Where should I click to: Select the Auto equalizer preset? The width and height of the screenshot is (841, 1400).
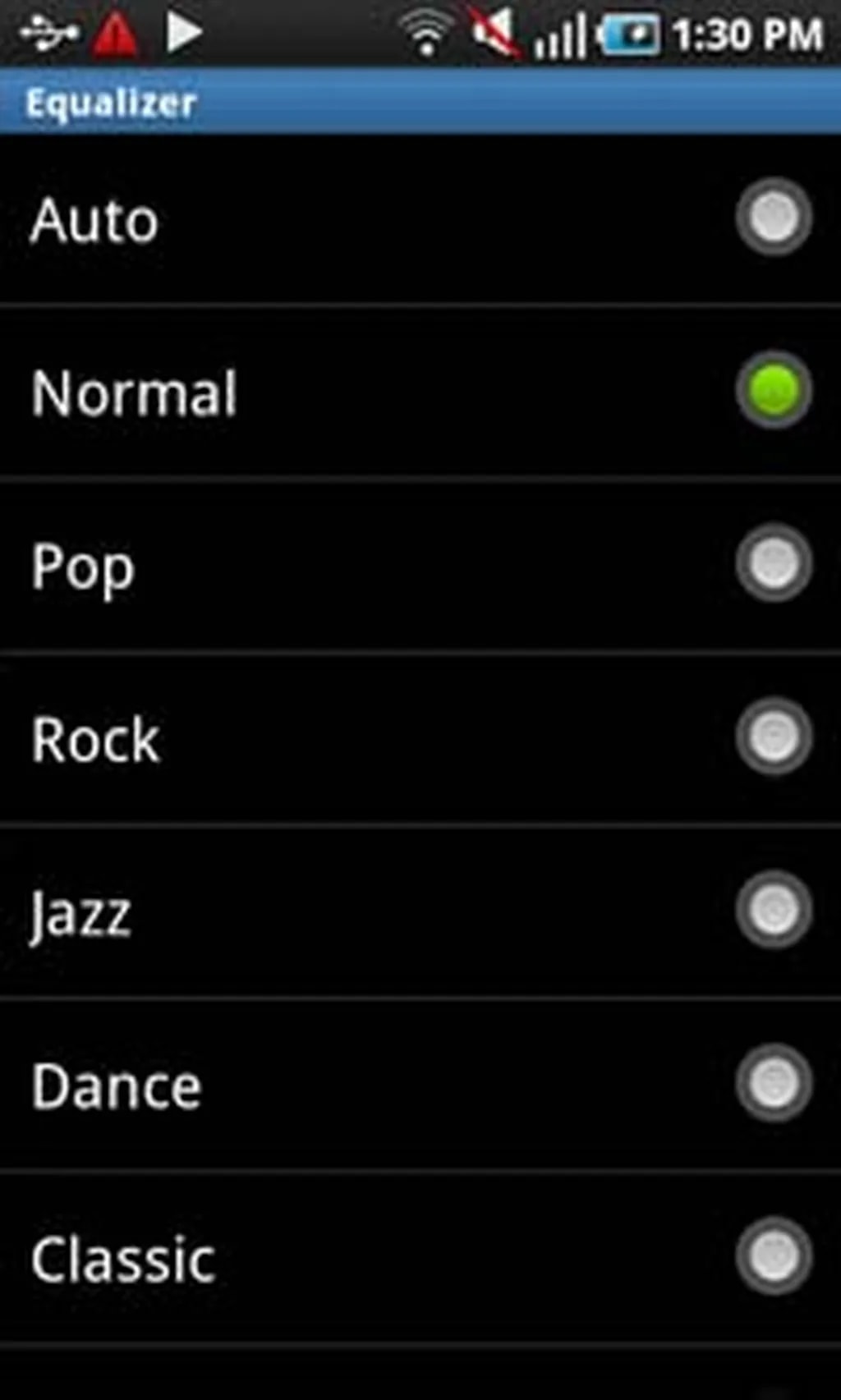tap(773, 218)
